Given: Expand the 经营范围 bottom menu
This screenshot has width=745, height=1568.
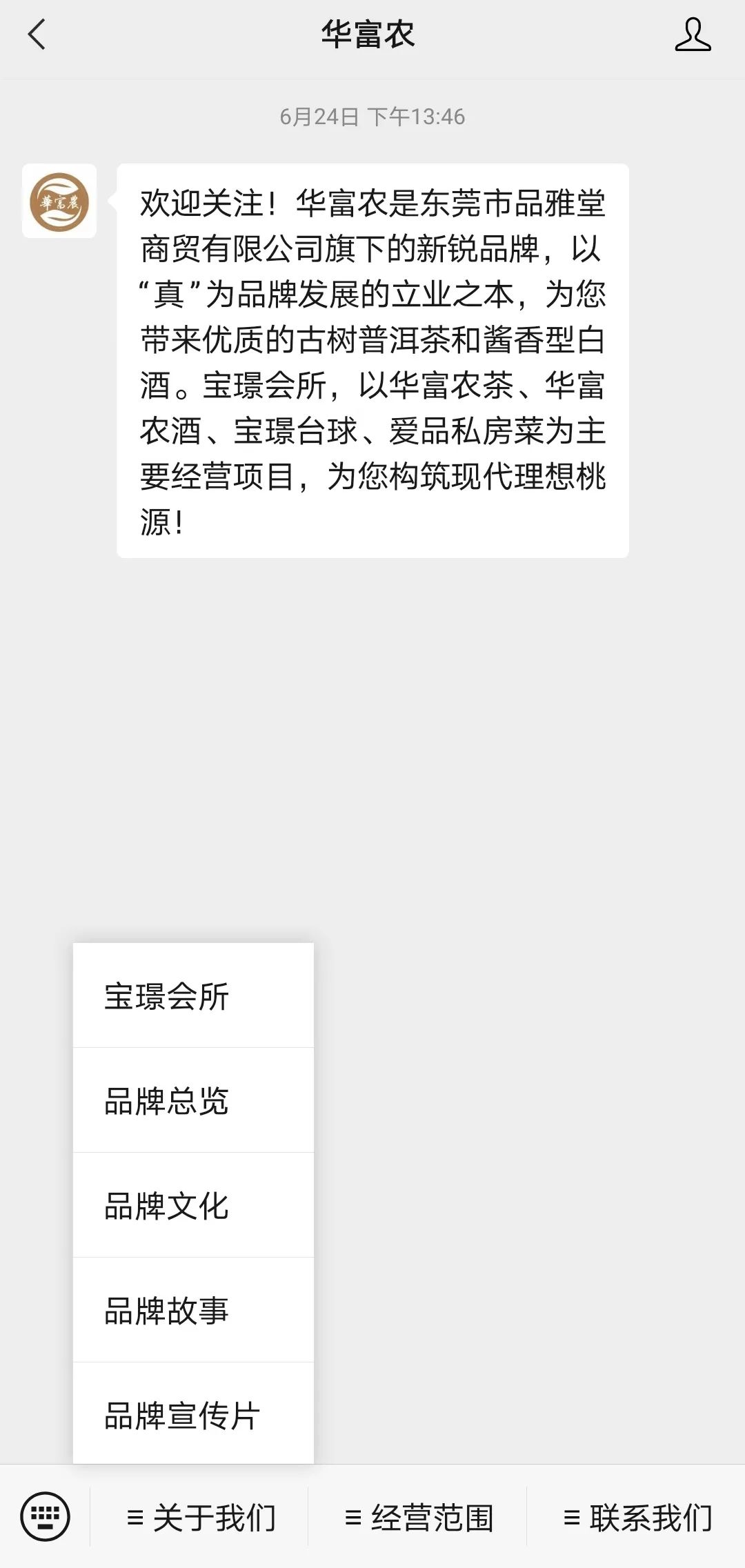Looking at the screenshot, I should 418,1518.
